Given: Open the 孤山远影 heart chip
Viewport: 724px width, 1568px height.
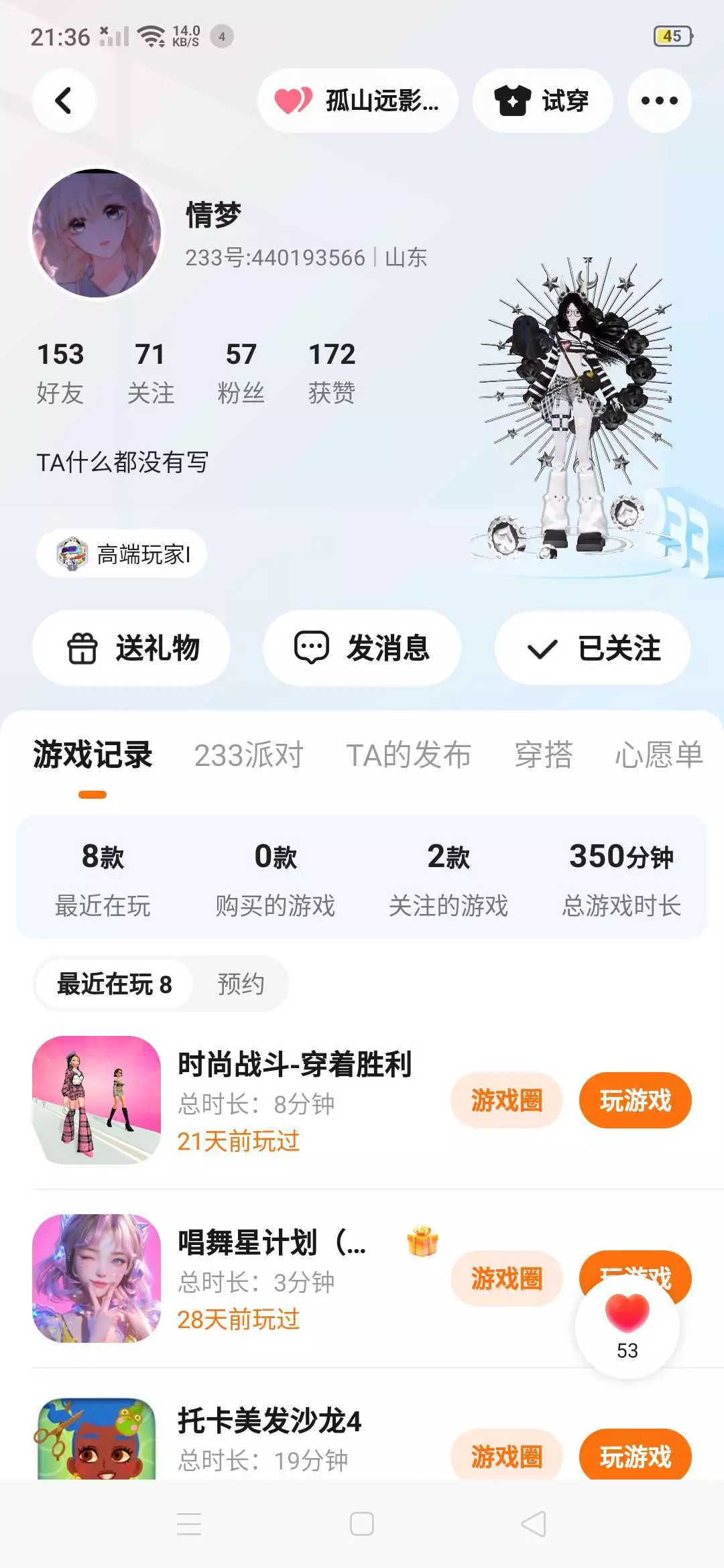Looking at the screenshot, I should coord(358,101).
